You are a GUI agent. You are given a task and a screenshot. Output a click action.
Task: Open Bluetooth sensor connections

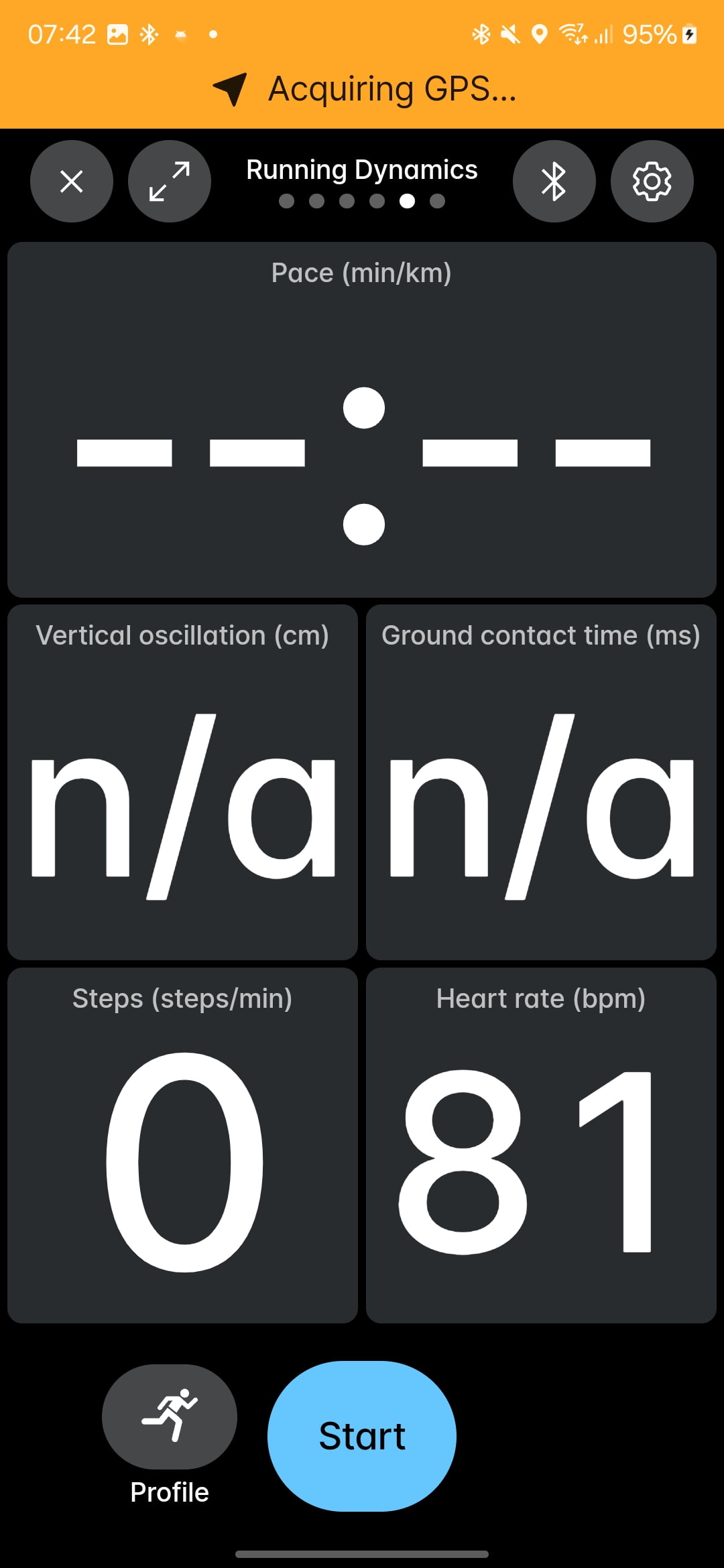click(554, 181)
